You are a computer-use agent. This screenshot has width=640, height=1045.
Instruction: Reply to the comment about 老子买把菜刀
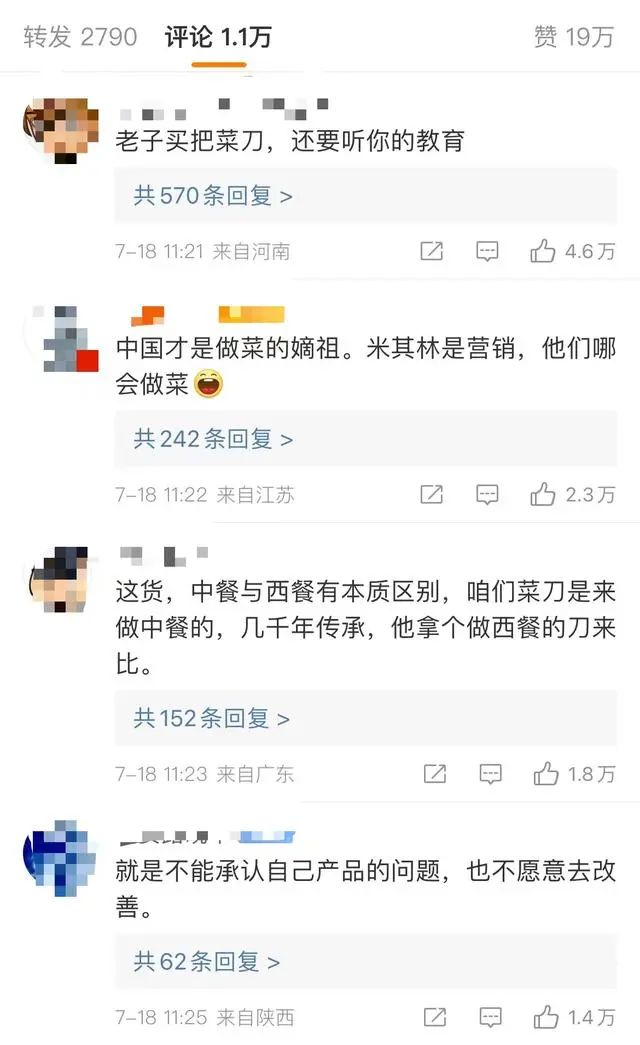tap(487, 251)
